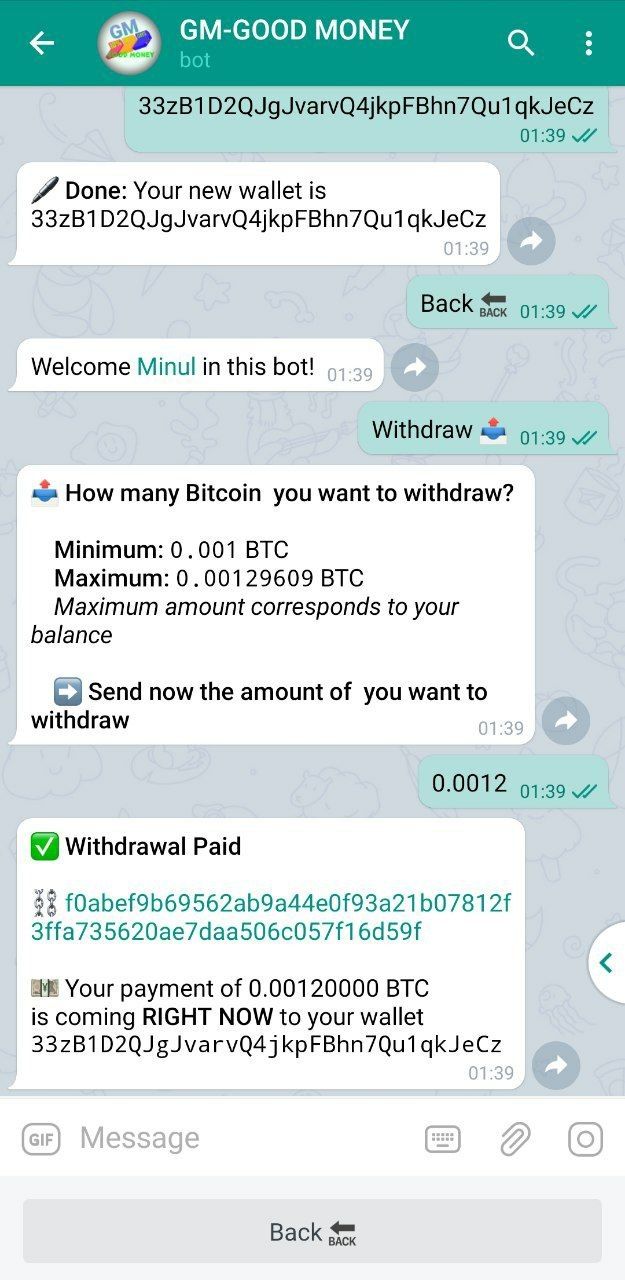Open the camera from the message bar
Viewport: 625px width, 1280px height.
coord(585,1139)
